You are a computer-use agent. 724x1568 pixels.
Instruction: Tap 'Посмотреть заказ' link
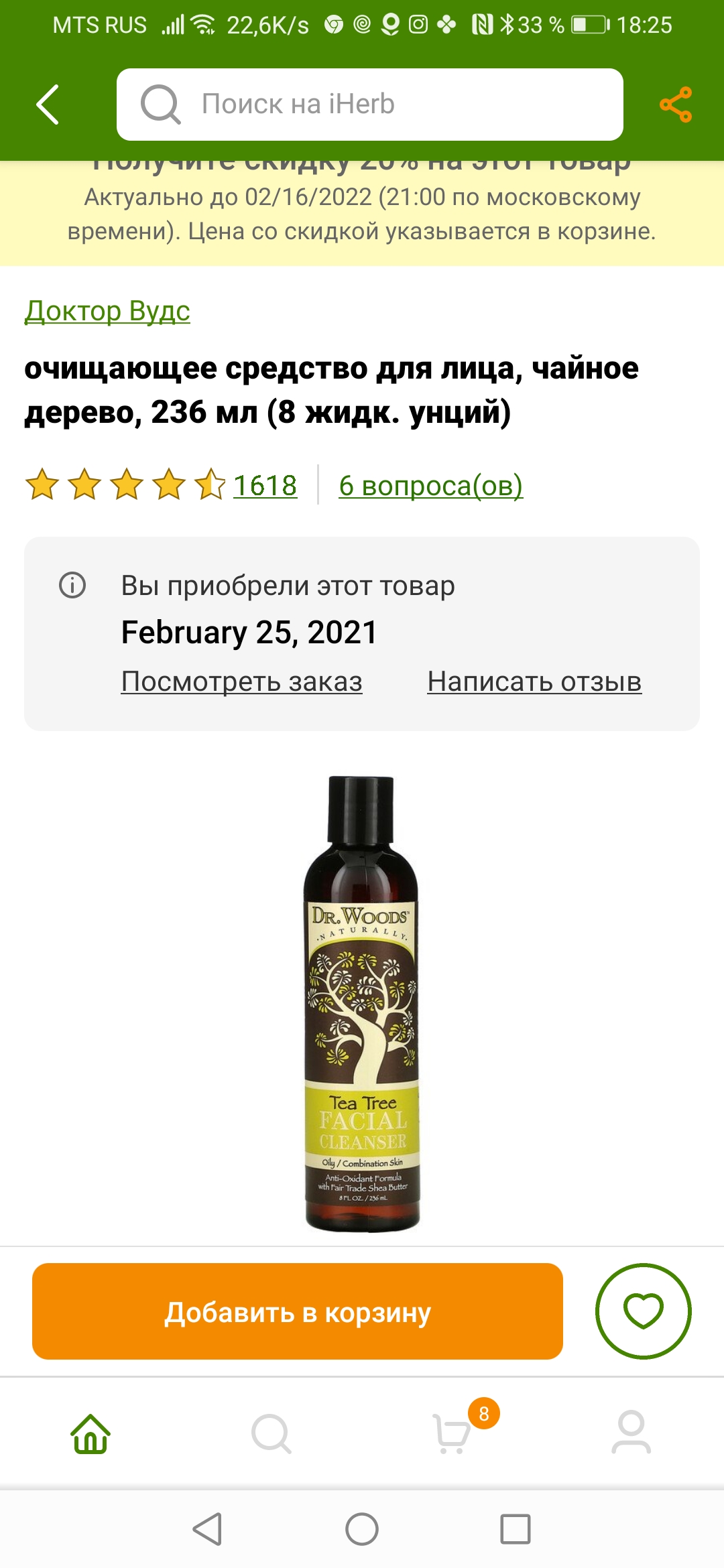coord(242,681)
